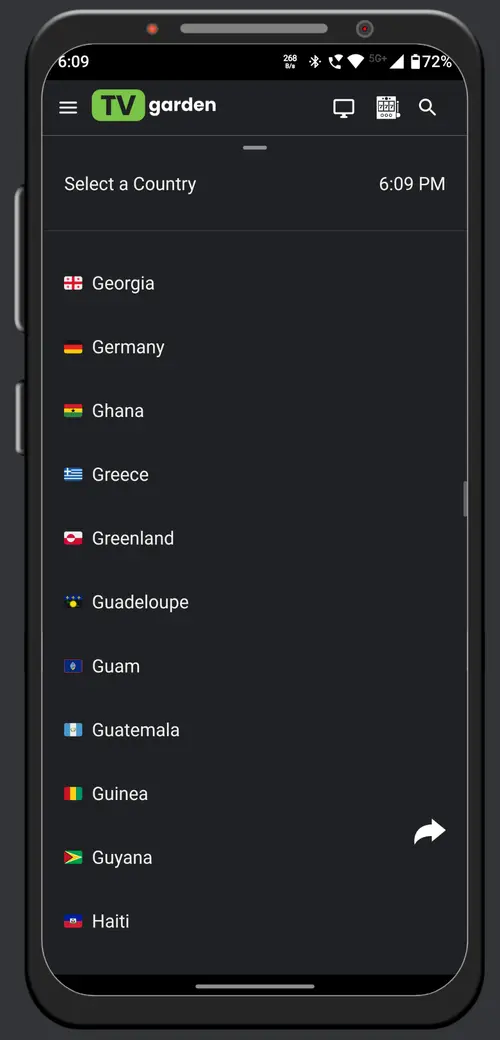Open Guyana
The image size is (500, 1040).
point(255,857)
